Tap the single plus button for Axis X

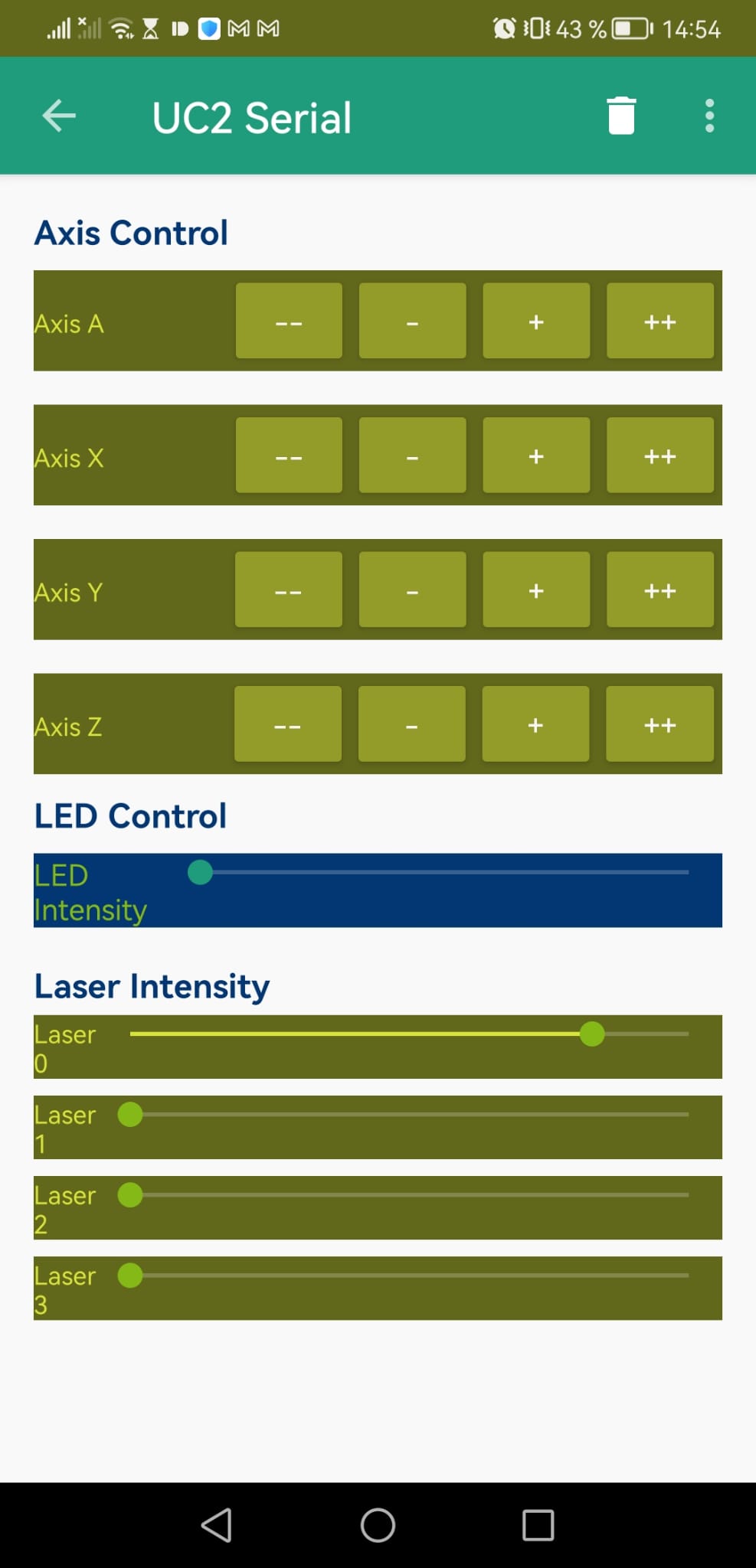536,456
